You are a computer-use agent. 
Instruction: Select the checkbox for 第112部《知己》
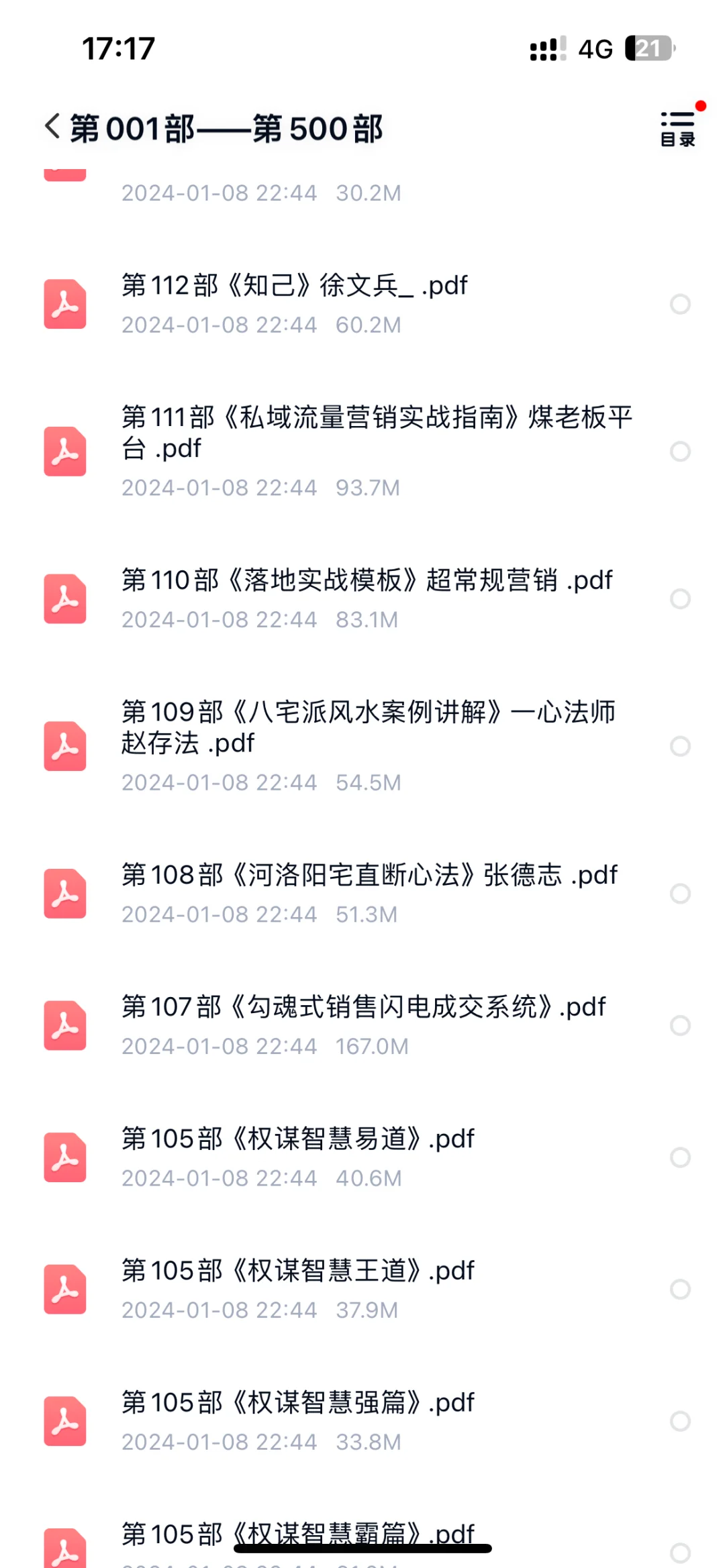click(680, 304)
